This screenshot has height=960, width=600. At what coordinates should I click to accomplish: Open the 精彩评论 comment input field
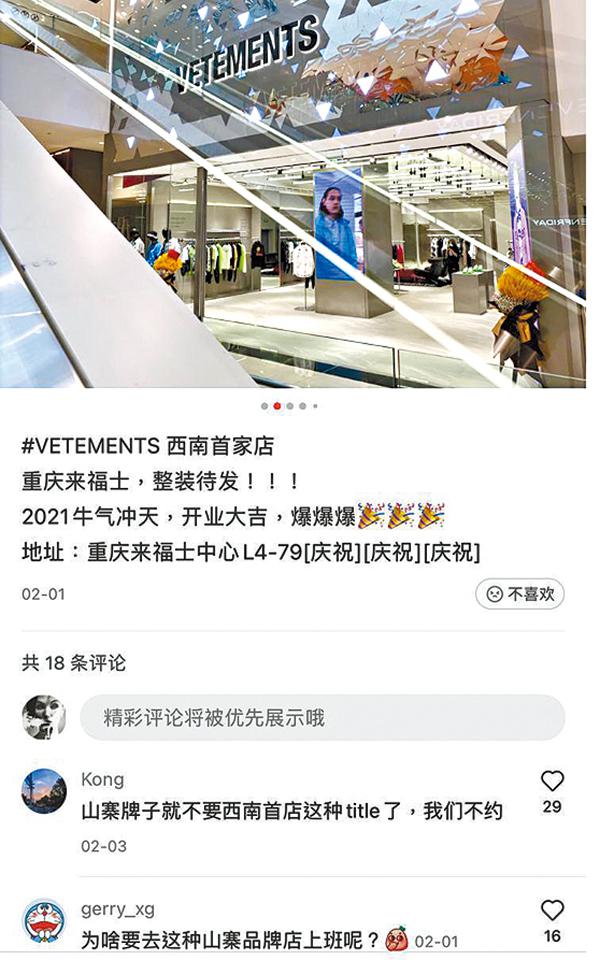322,718
